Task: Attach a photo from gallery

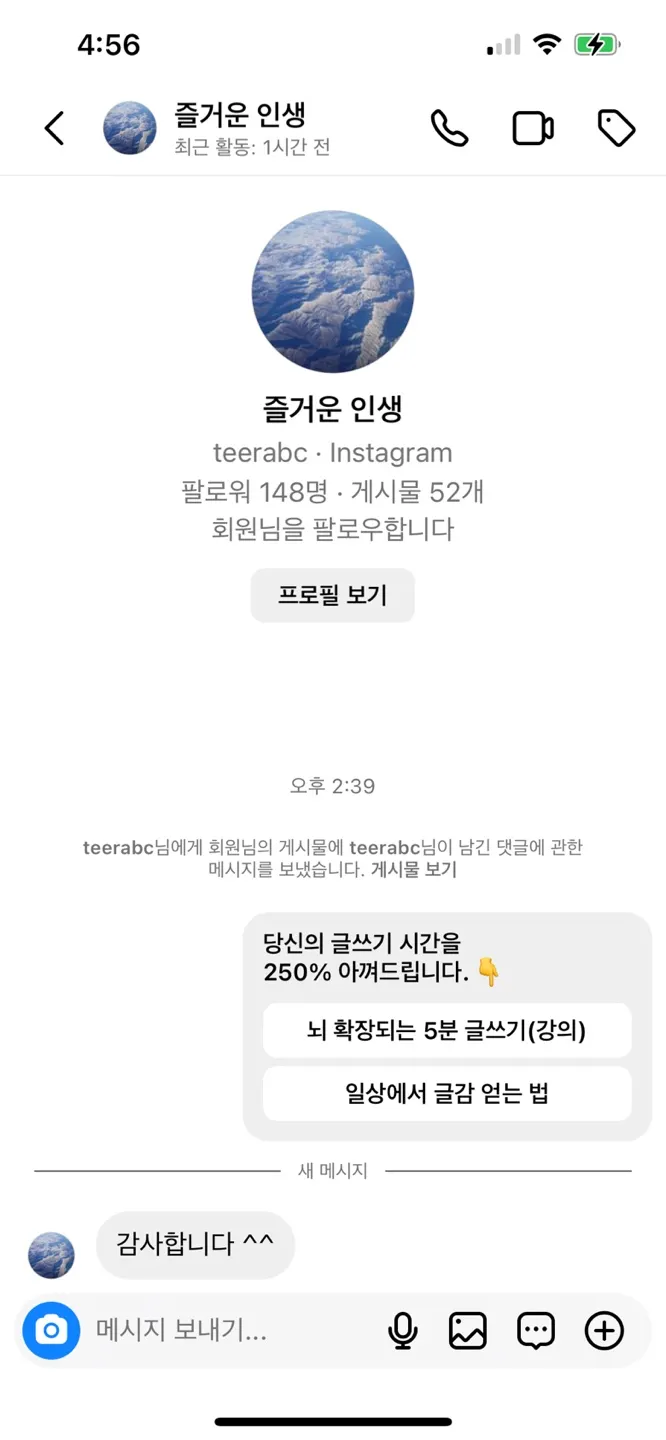Action: [x=468, y=1330]
